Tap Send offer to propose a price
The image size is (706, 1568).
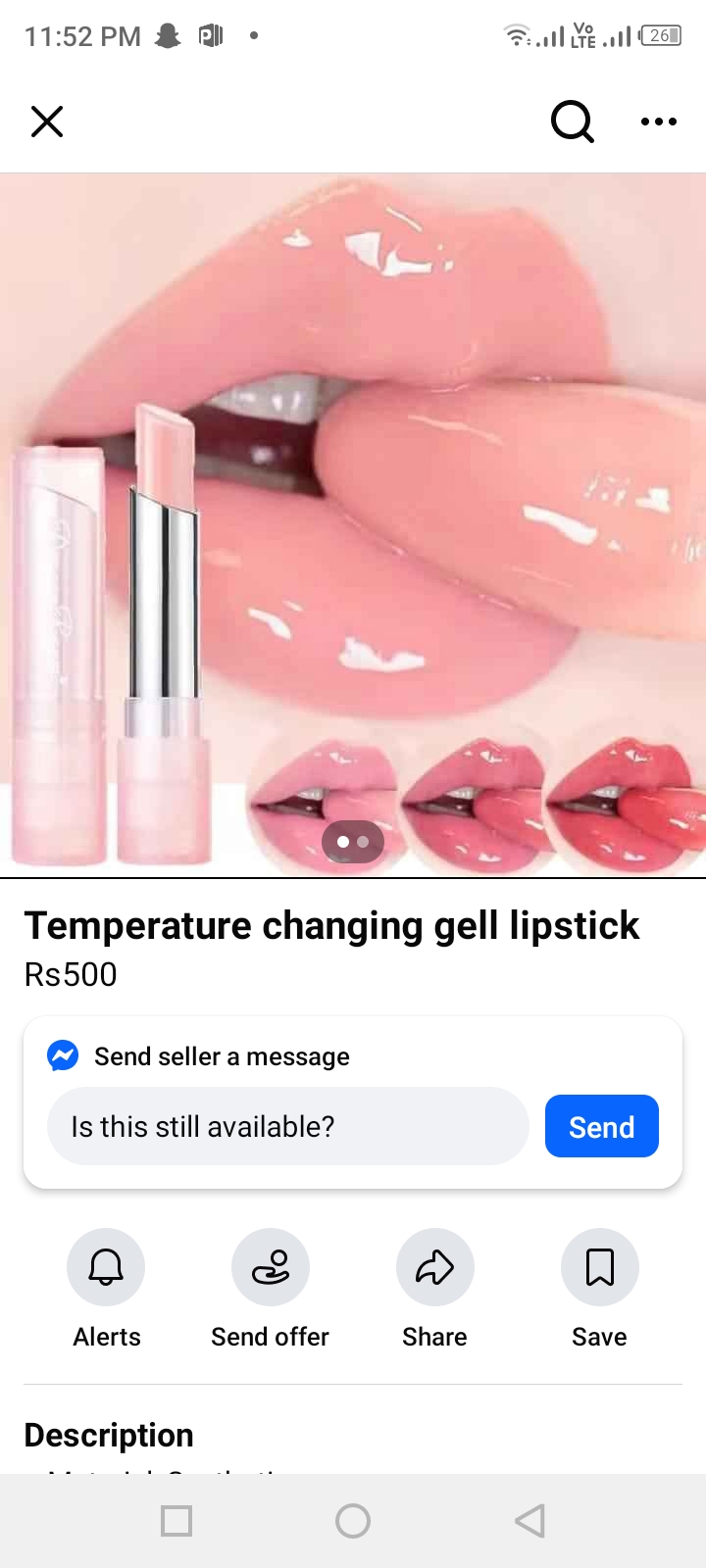[x=271, y=1267]
